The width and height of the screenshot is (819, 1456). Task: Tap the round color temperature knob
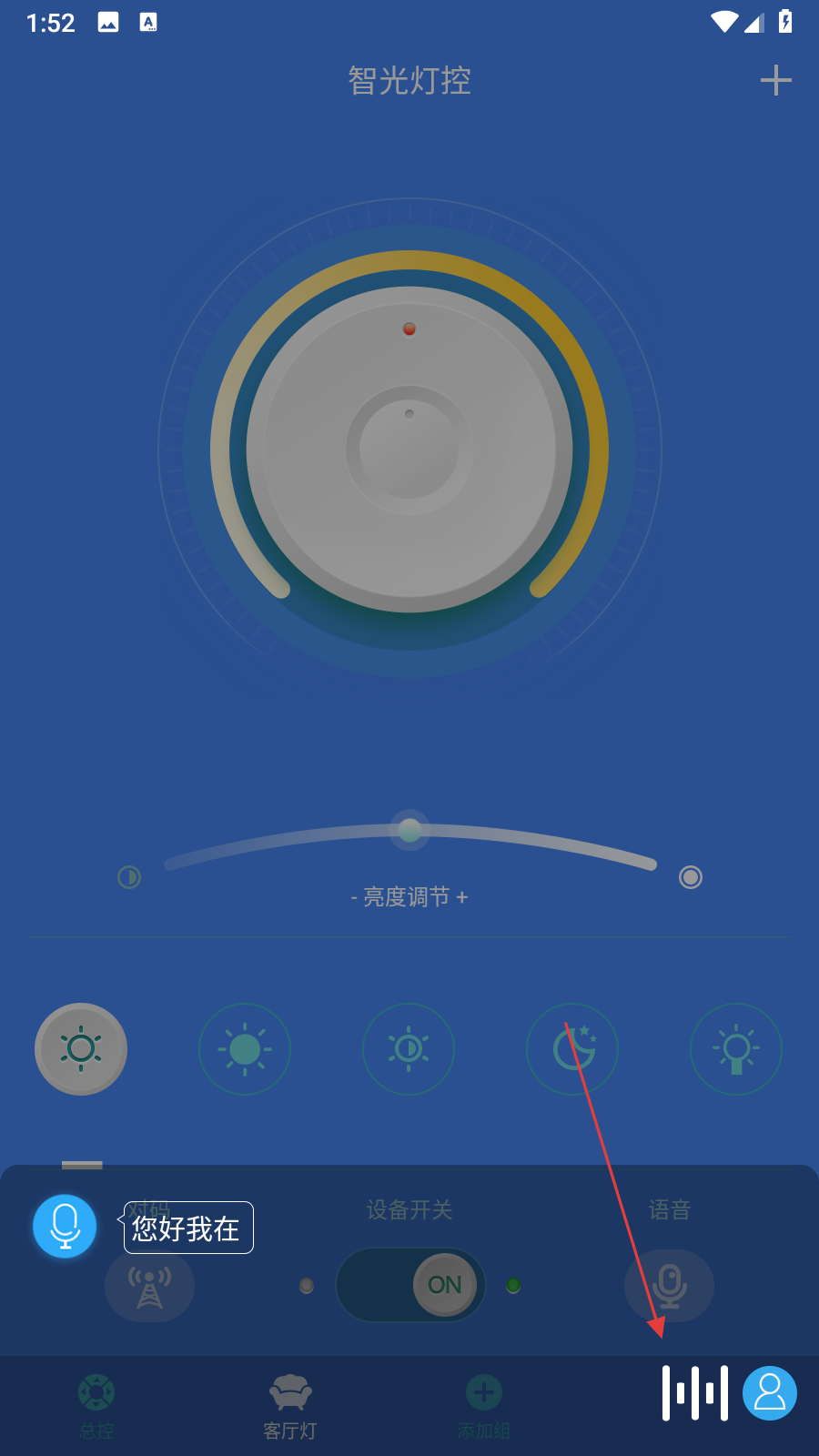(409, 449)
